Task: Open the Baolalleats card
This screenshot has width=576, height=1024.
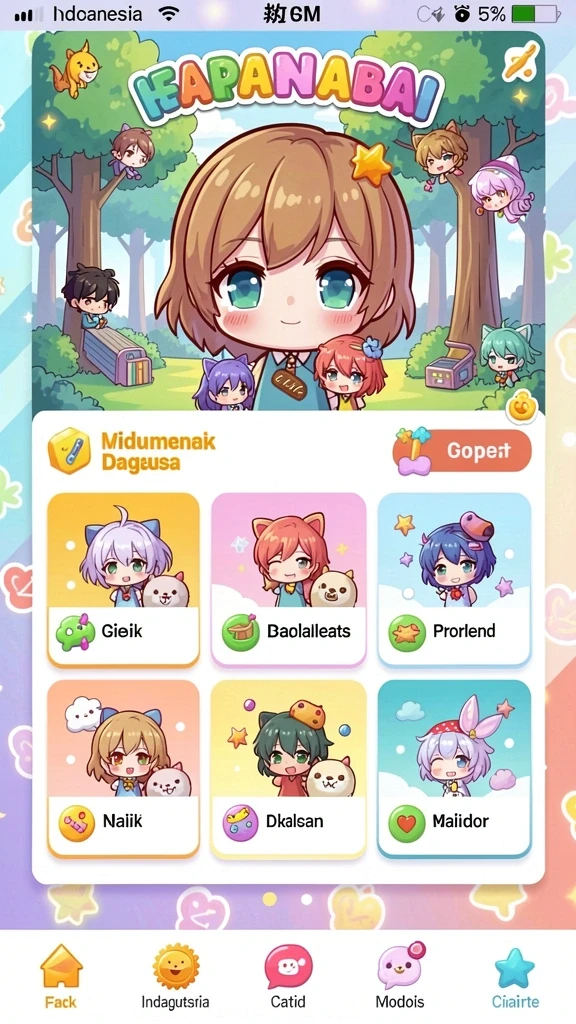Action: (x=289, y=580)
